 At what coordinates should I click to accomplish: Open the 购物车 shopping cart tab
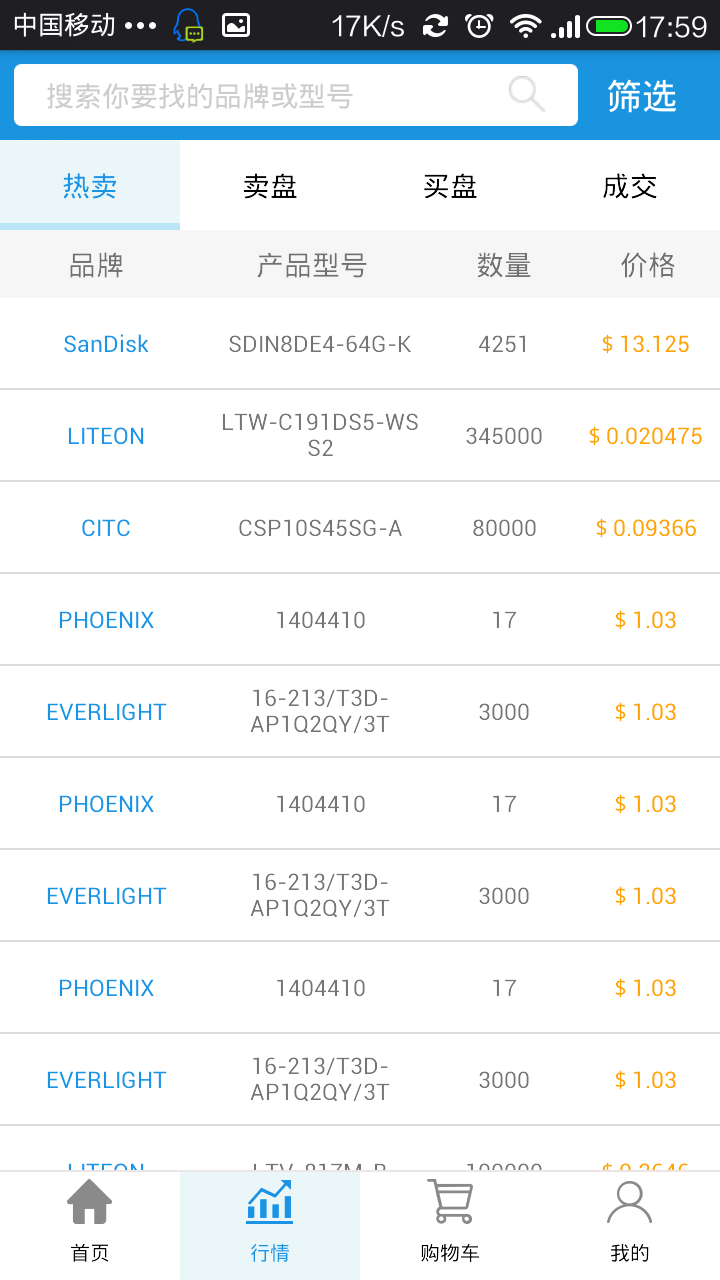point(450,1226)
